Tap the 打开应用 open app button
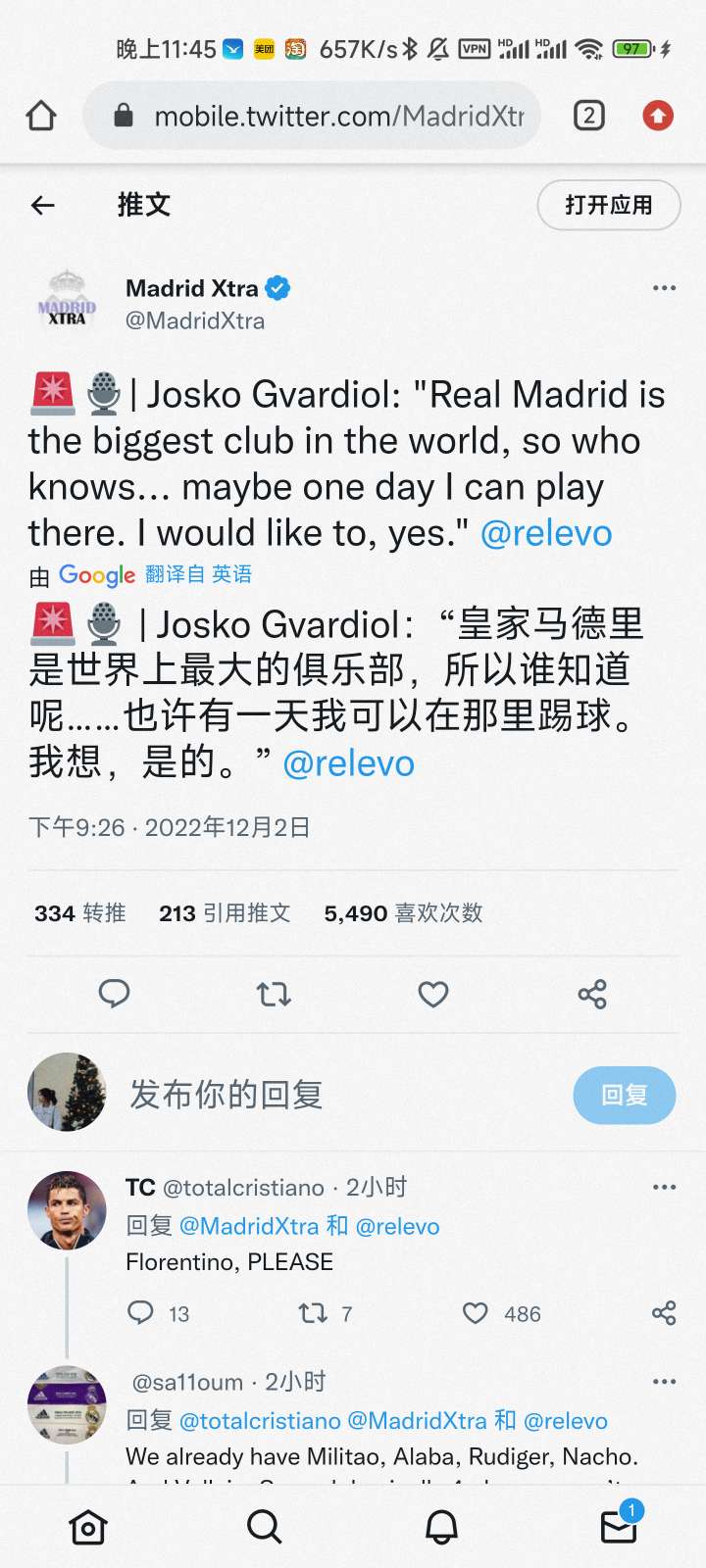706x1568 pixels. tap(609, 206)
